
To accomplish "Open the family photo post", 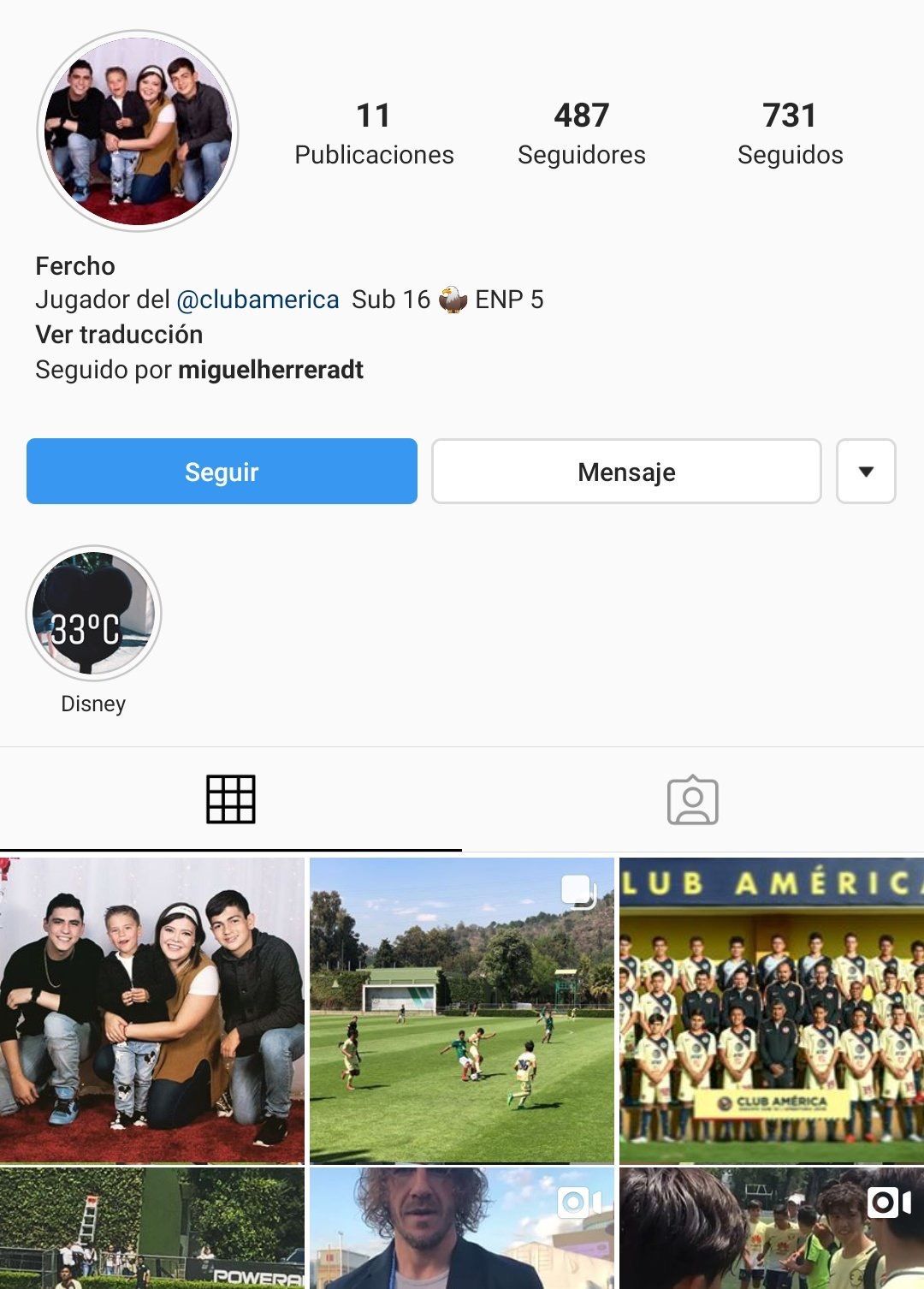I will click(x=152, y=1010).
